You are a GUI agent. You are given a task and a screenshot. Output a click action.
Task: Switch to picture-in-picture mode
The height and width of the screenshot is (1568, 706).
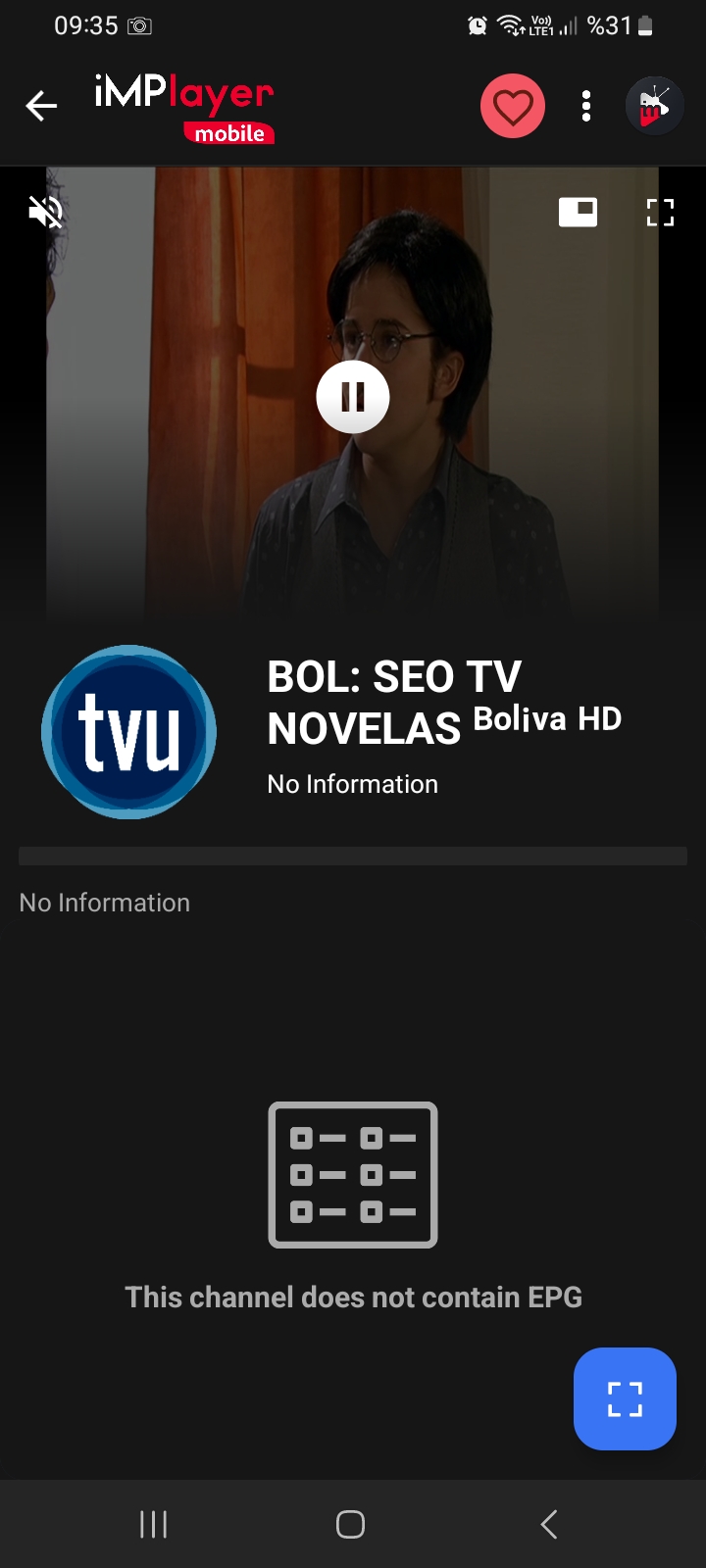(x=578, y=212)
